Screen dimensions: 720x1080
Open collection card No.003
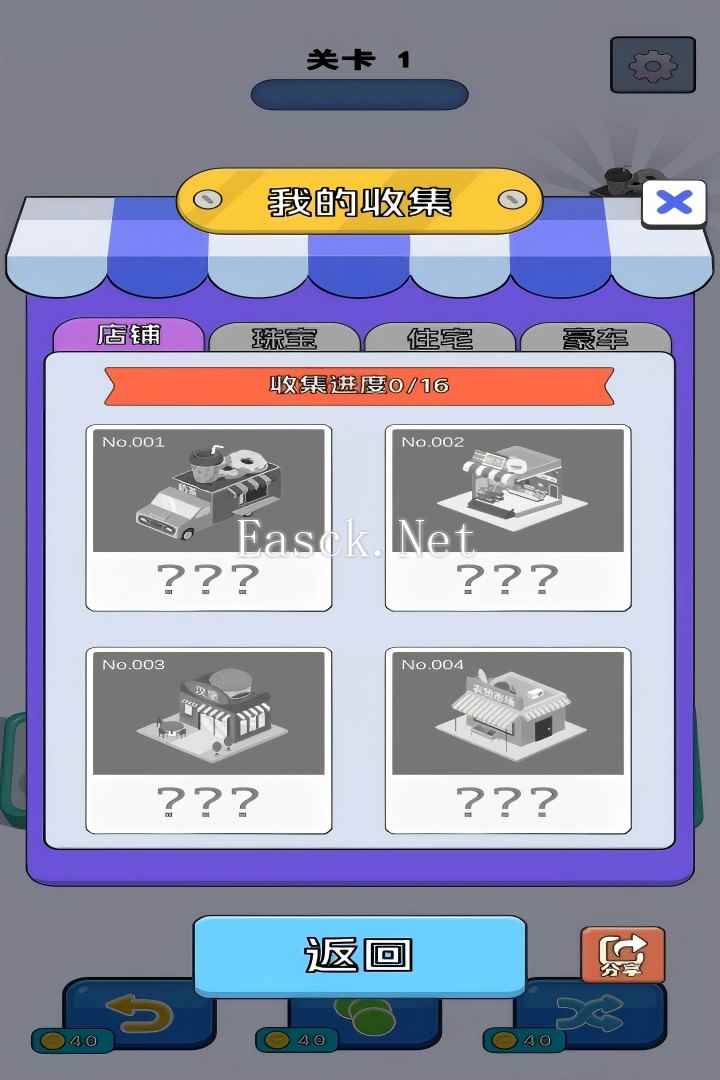point(209,740)
